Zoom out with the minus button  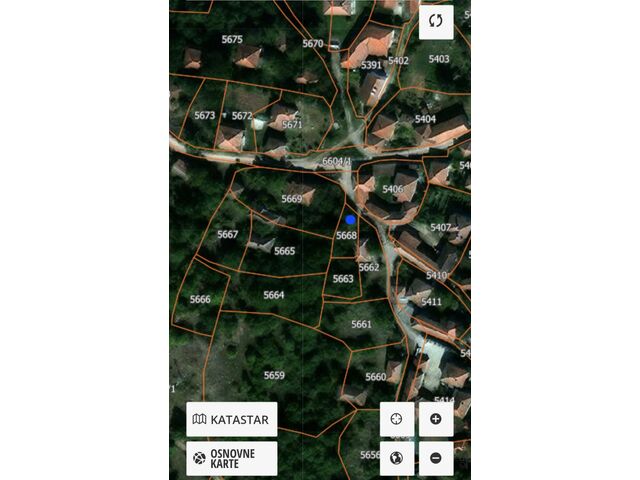436,458
